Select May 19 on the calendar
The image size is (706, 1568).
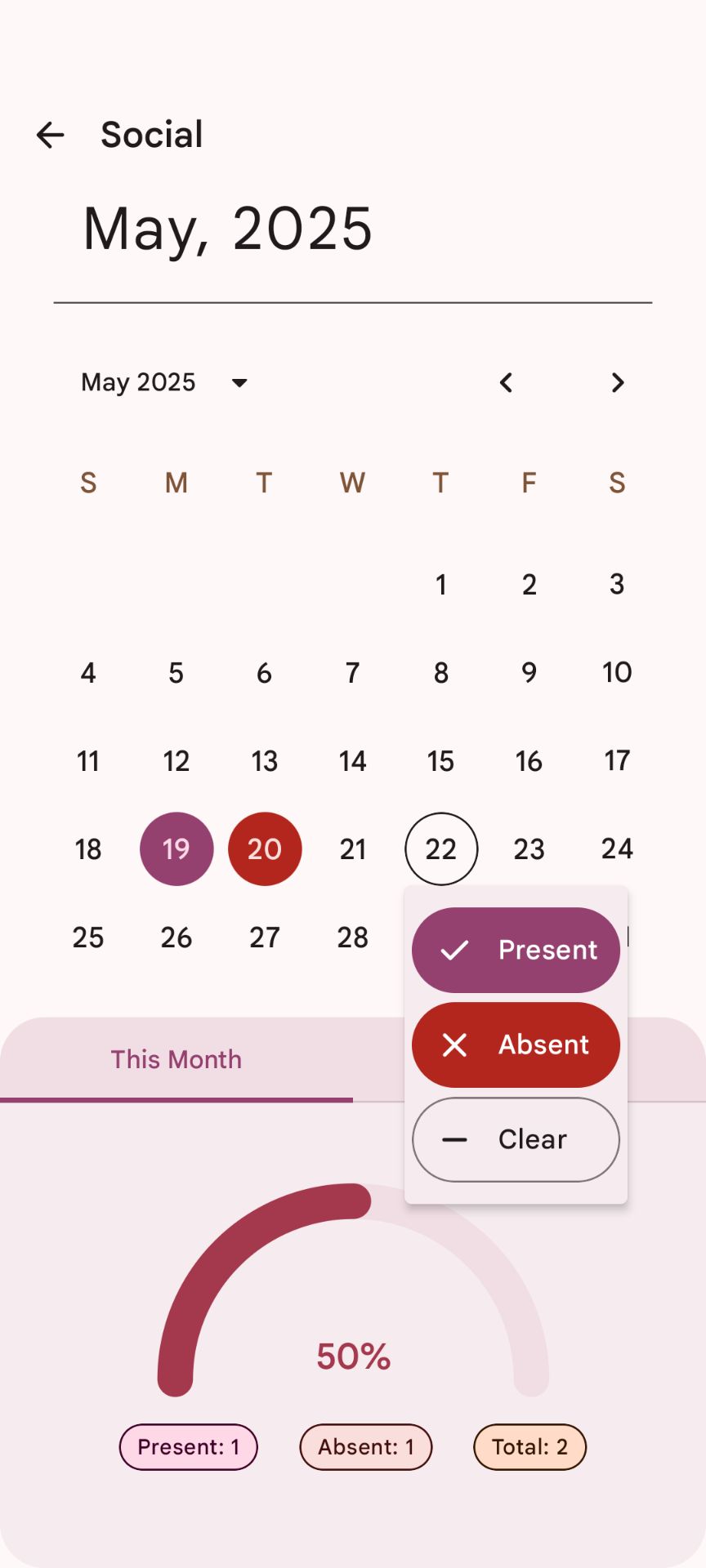[176, 849]
